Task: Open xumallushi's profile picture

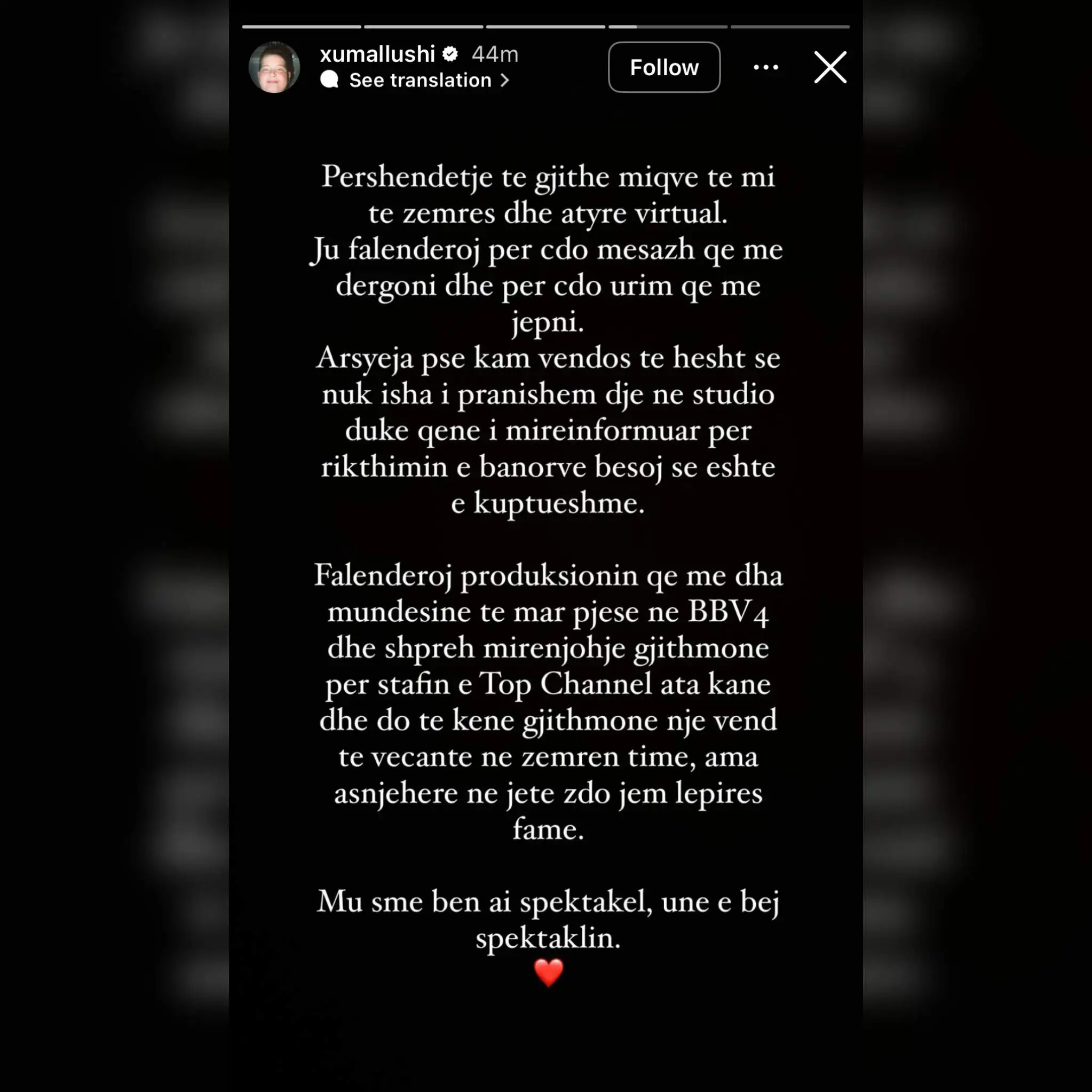Action: pos(274,67)
